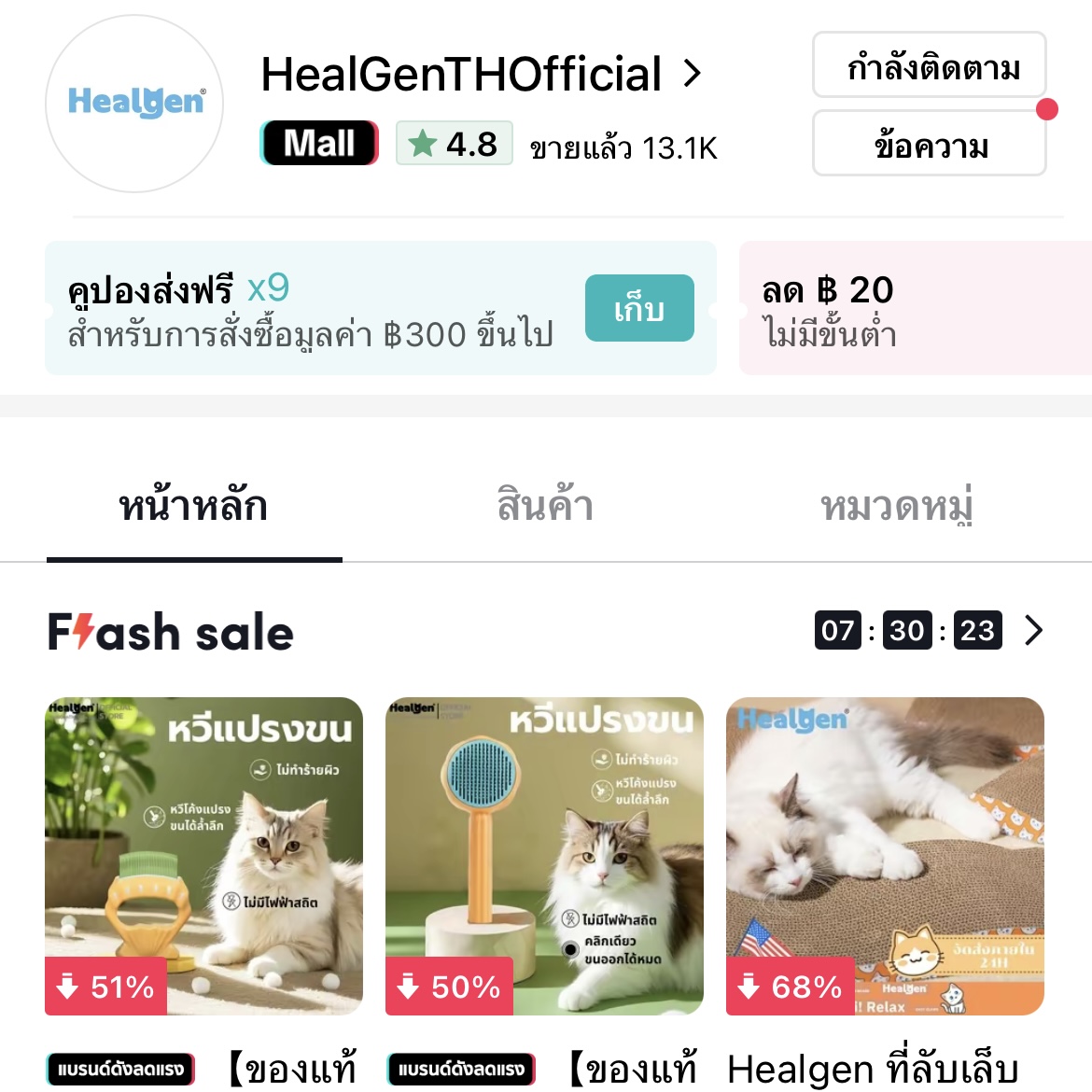Open ข้อความ to message the shop
Viewport: 1092px width, 1092px height.
929,144
